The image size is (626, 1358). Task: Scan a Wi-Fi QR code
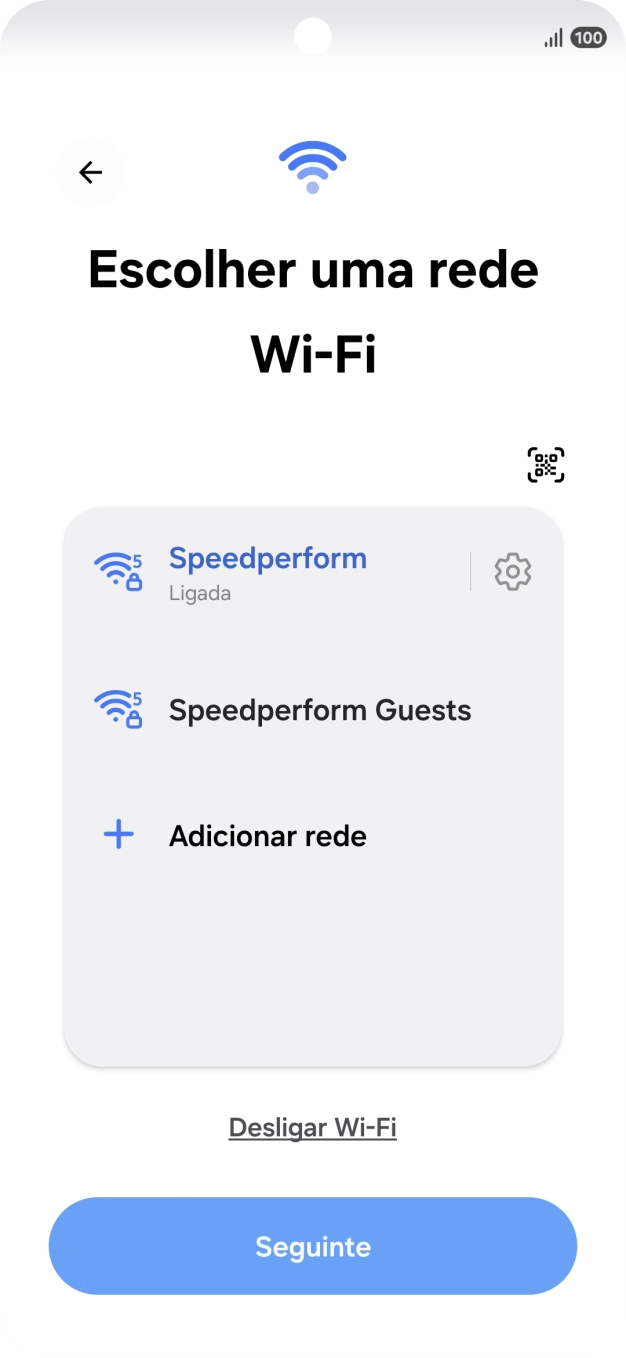tap(545, 465)
